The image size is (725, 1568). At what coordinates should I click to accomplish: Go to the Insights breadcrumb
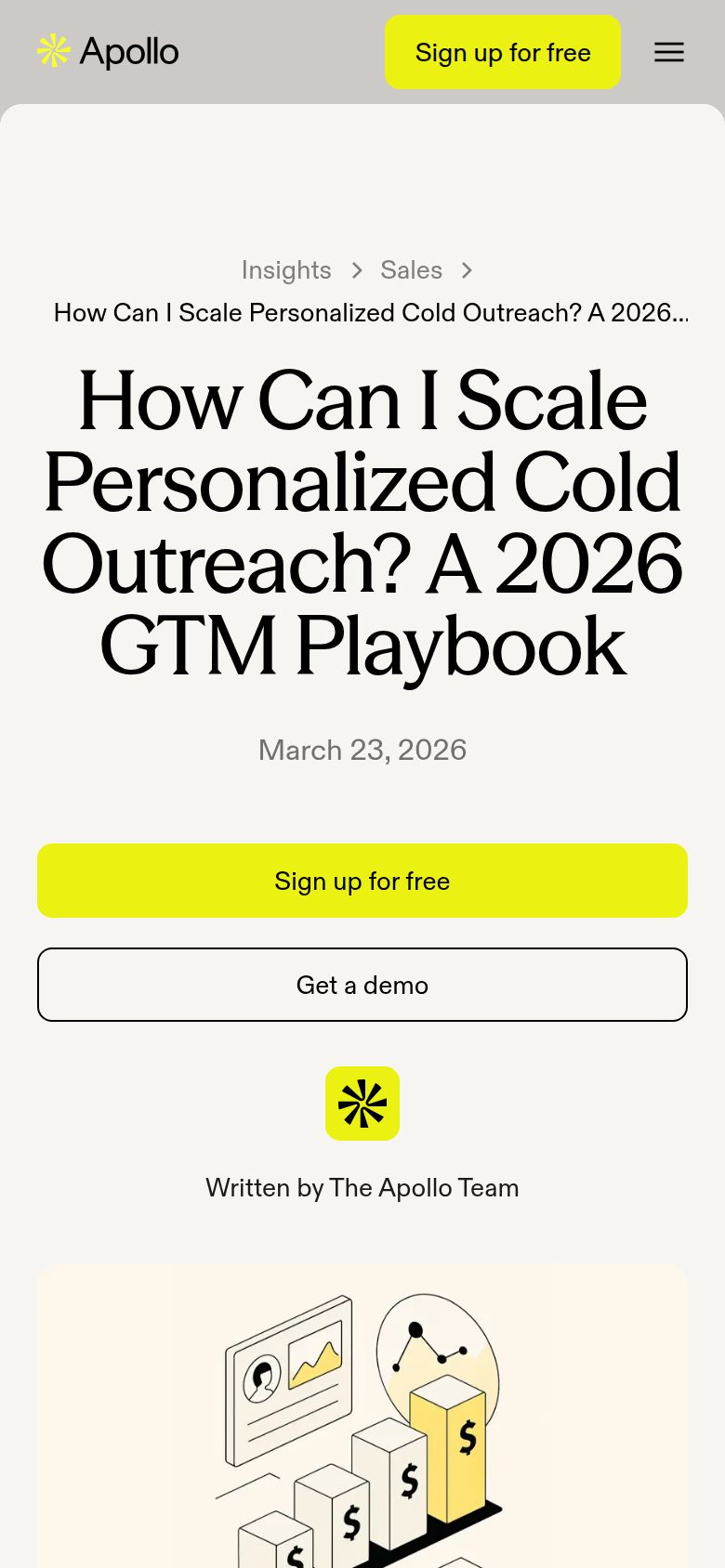pos(286,270)
